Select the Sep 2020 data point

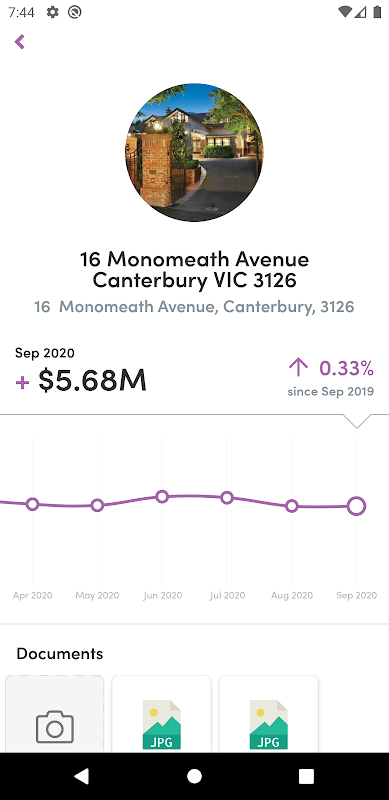pos(356,507)
